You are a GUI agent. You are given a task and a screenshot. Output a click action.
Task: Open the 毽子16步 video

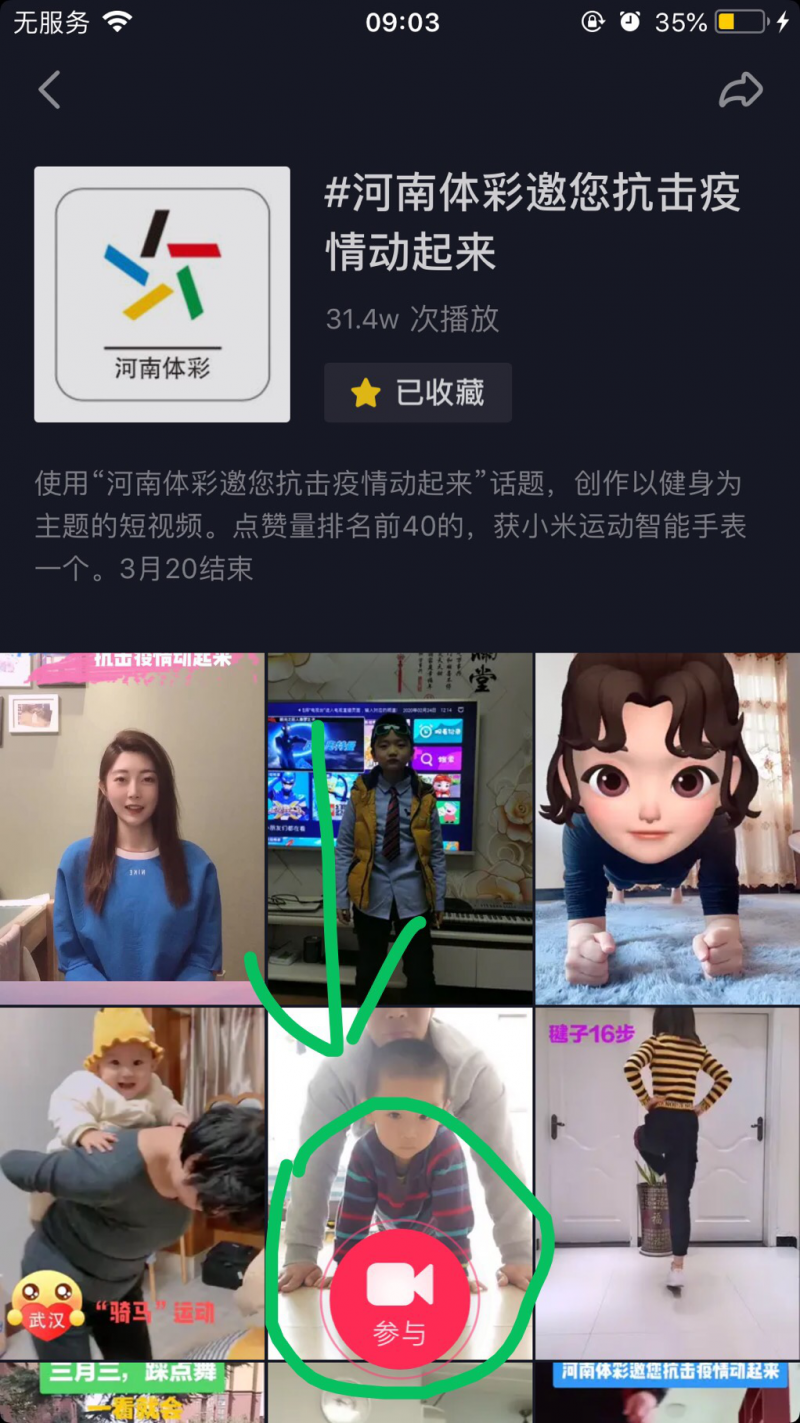[668, 1184]
